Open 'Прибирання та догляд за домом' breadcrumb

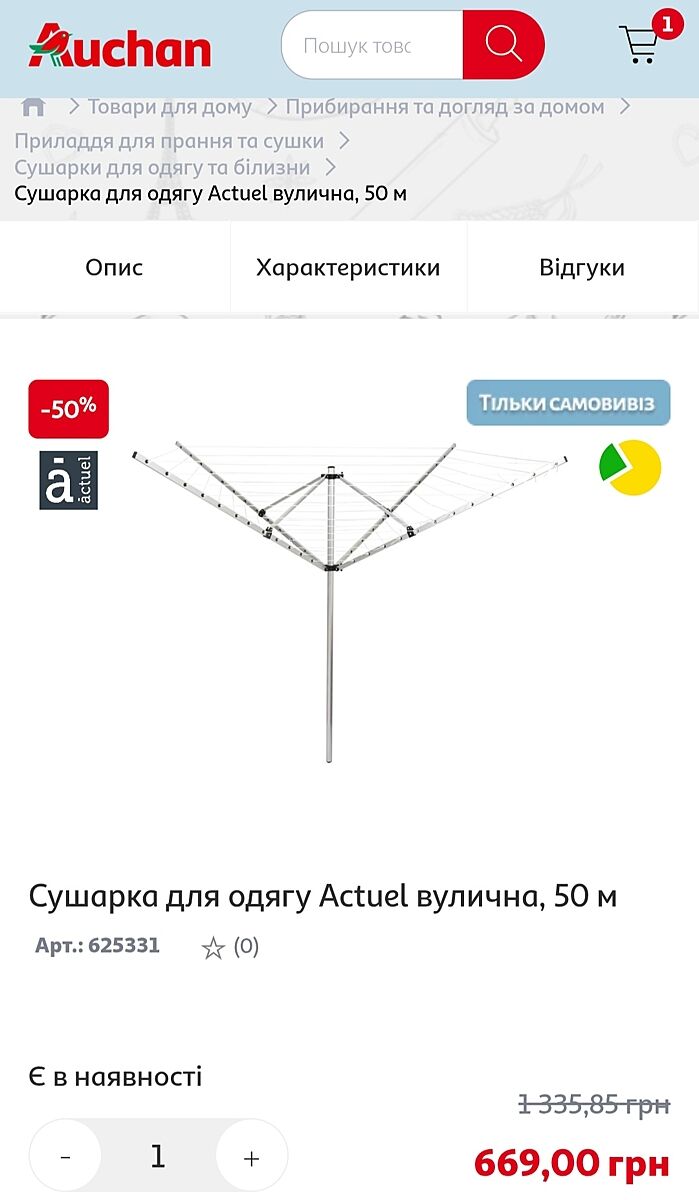pos(445,106)
